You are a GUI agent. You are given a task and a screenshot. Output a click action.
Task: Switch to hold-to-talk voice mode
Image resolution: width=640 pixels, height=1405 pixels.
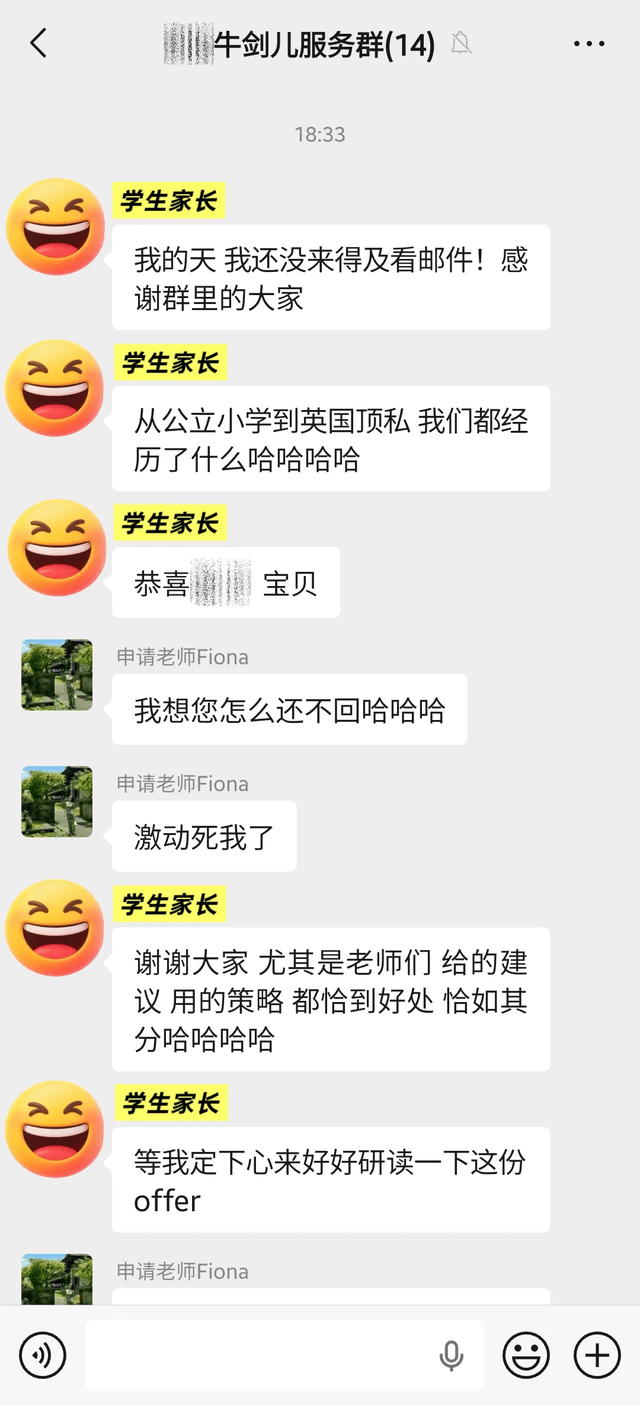tap(43, 1356)
